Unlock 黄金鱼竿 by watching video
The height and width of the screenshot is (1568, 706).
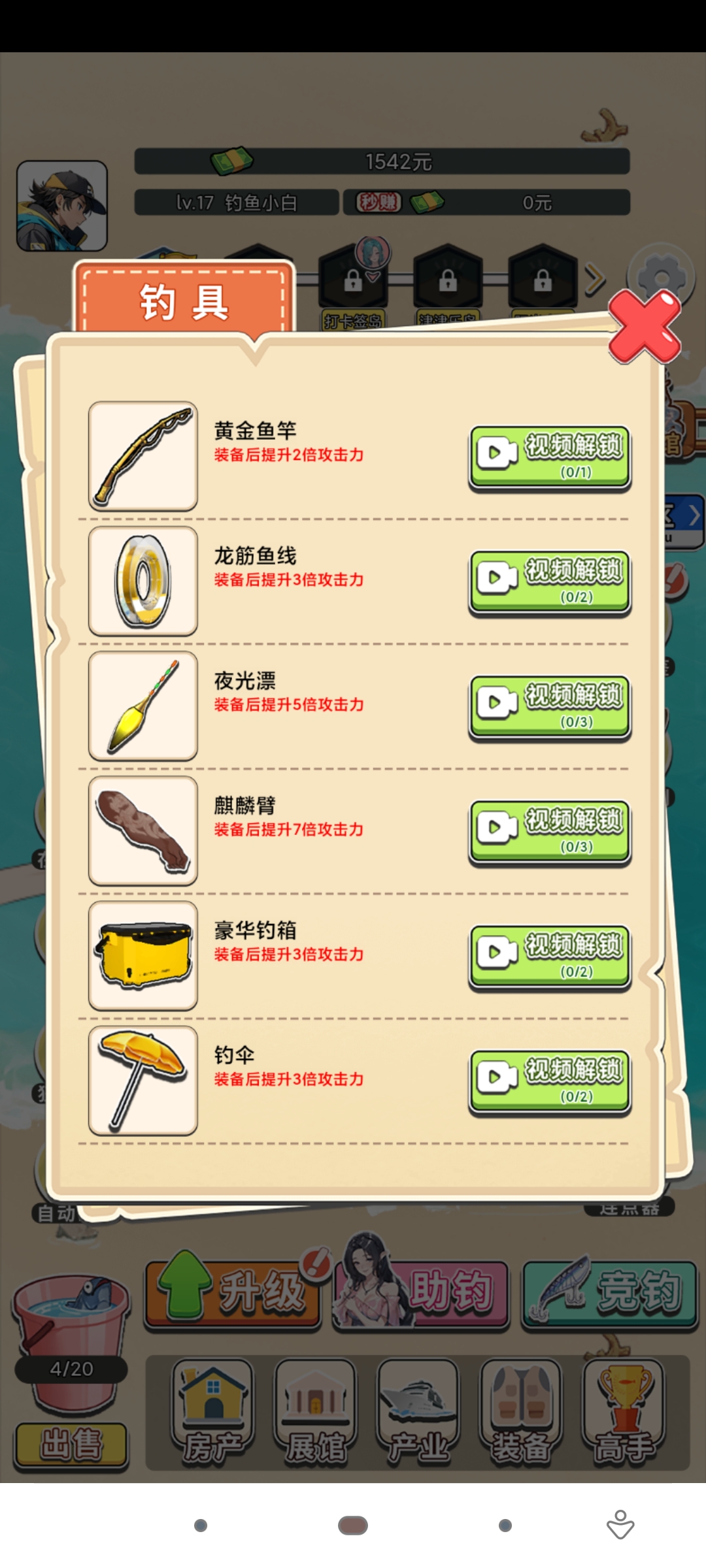pyautogui.click(x=550, y=457)
